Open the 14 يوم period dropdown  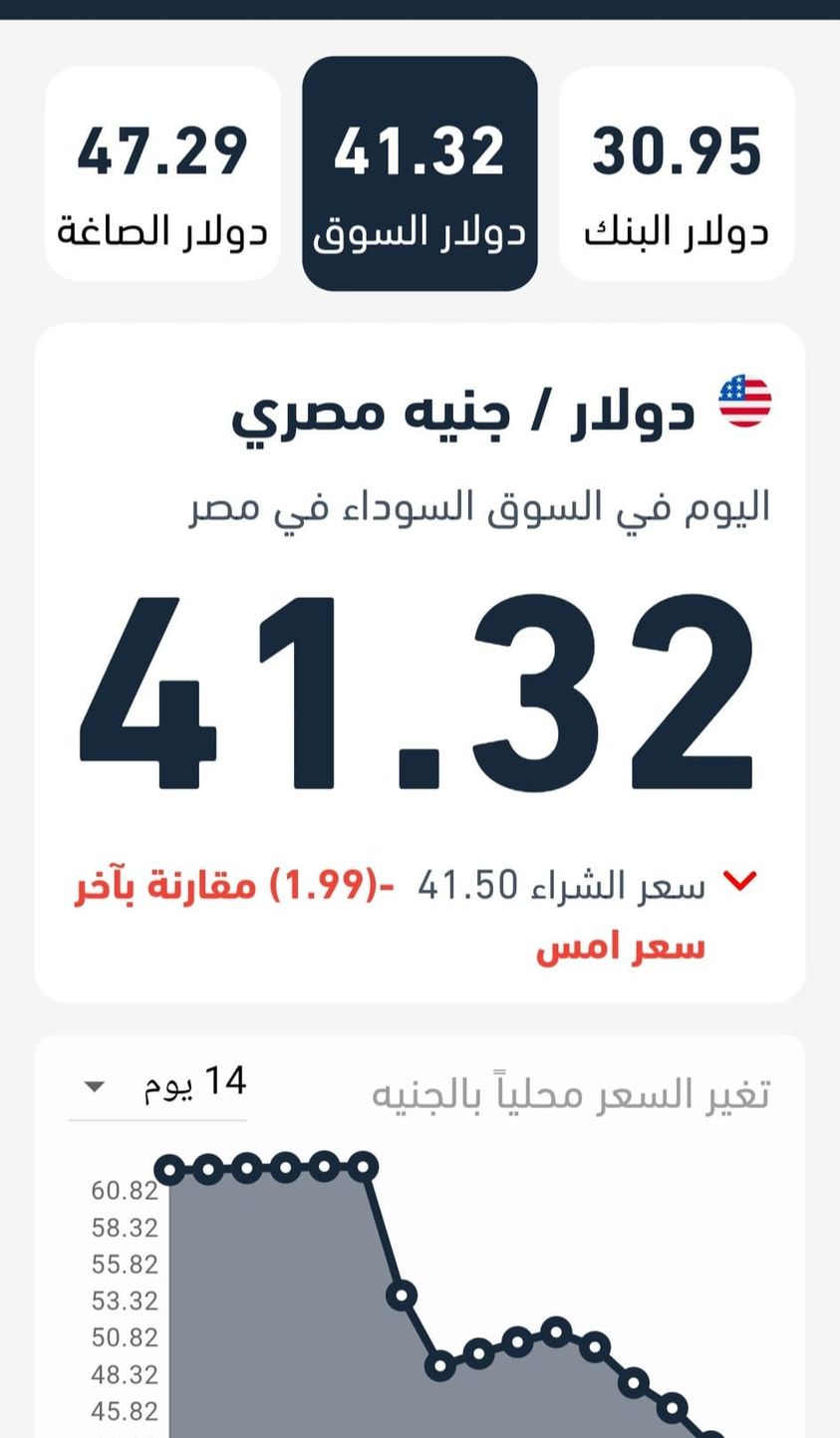[x=159, y=1086]
